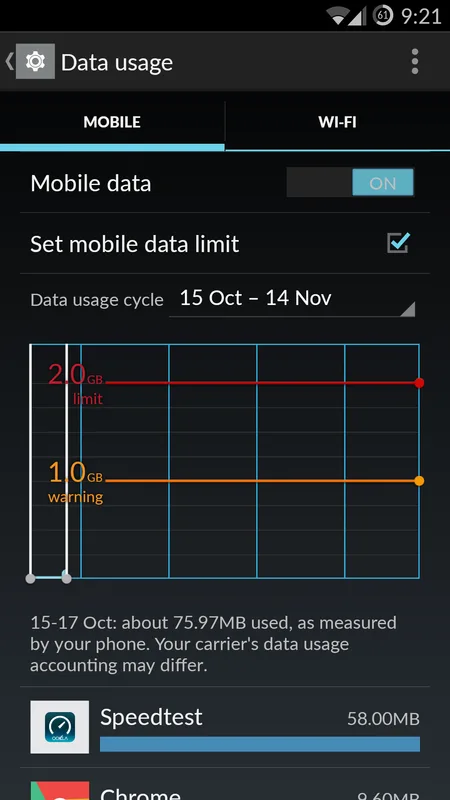This screenshot has height=800, width=450.
Task: Open Speedtest data usage details
Action: pos(225,727)
